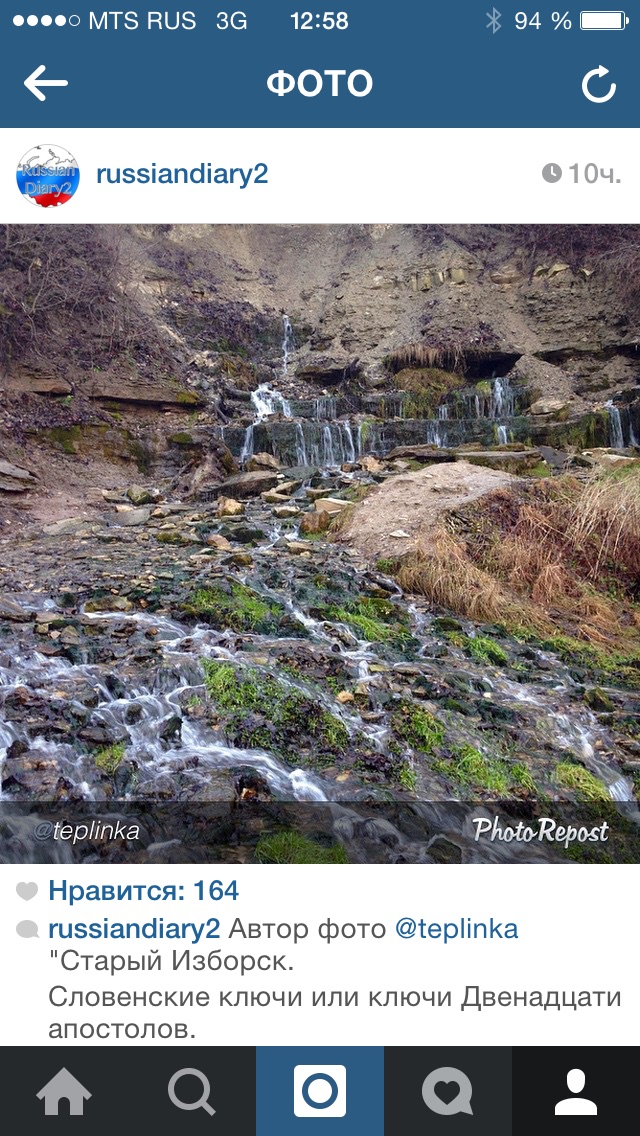
Task: Open the Activity heart tab
Action: (448, 1091)
